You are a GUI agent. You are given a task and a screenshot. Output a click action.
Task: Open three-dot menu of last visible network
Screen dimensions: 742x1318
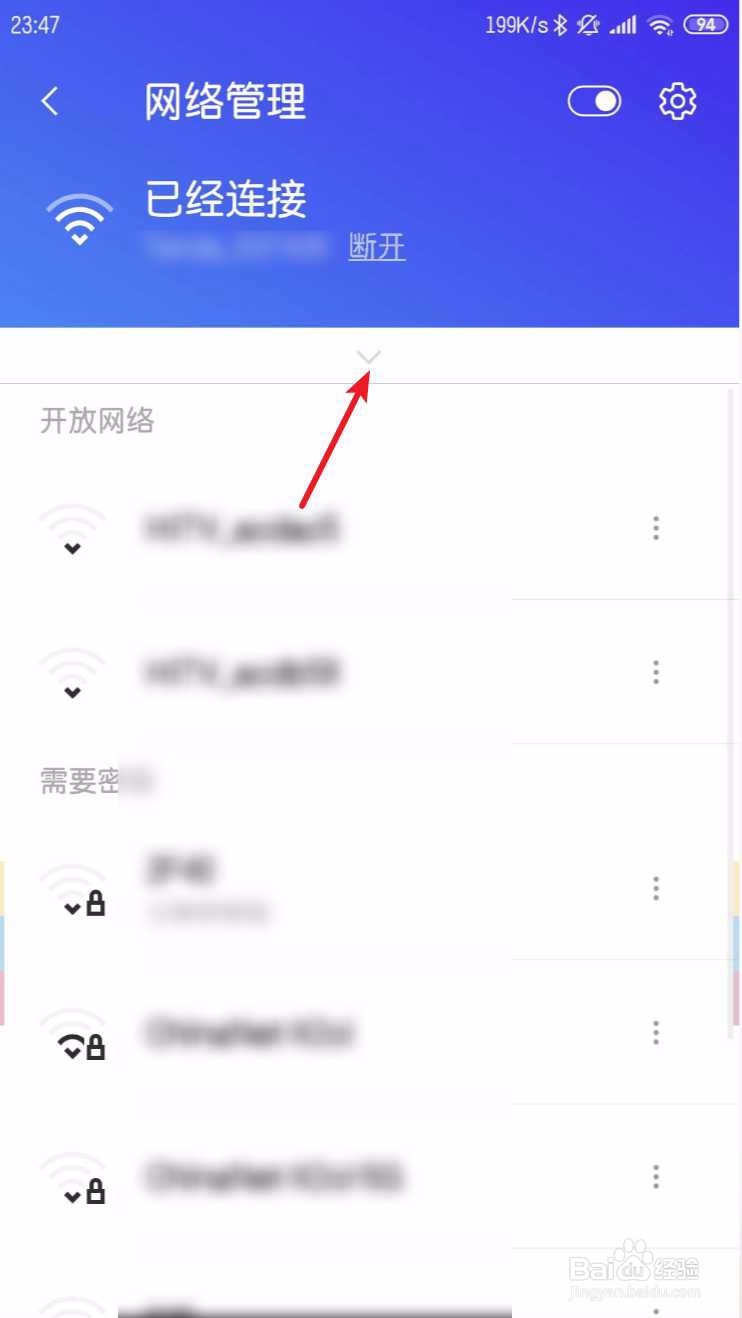(656, 1177)
